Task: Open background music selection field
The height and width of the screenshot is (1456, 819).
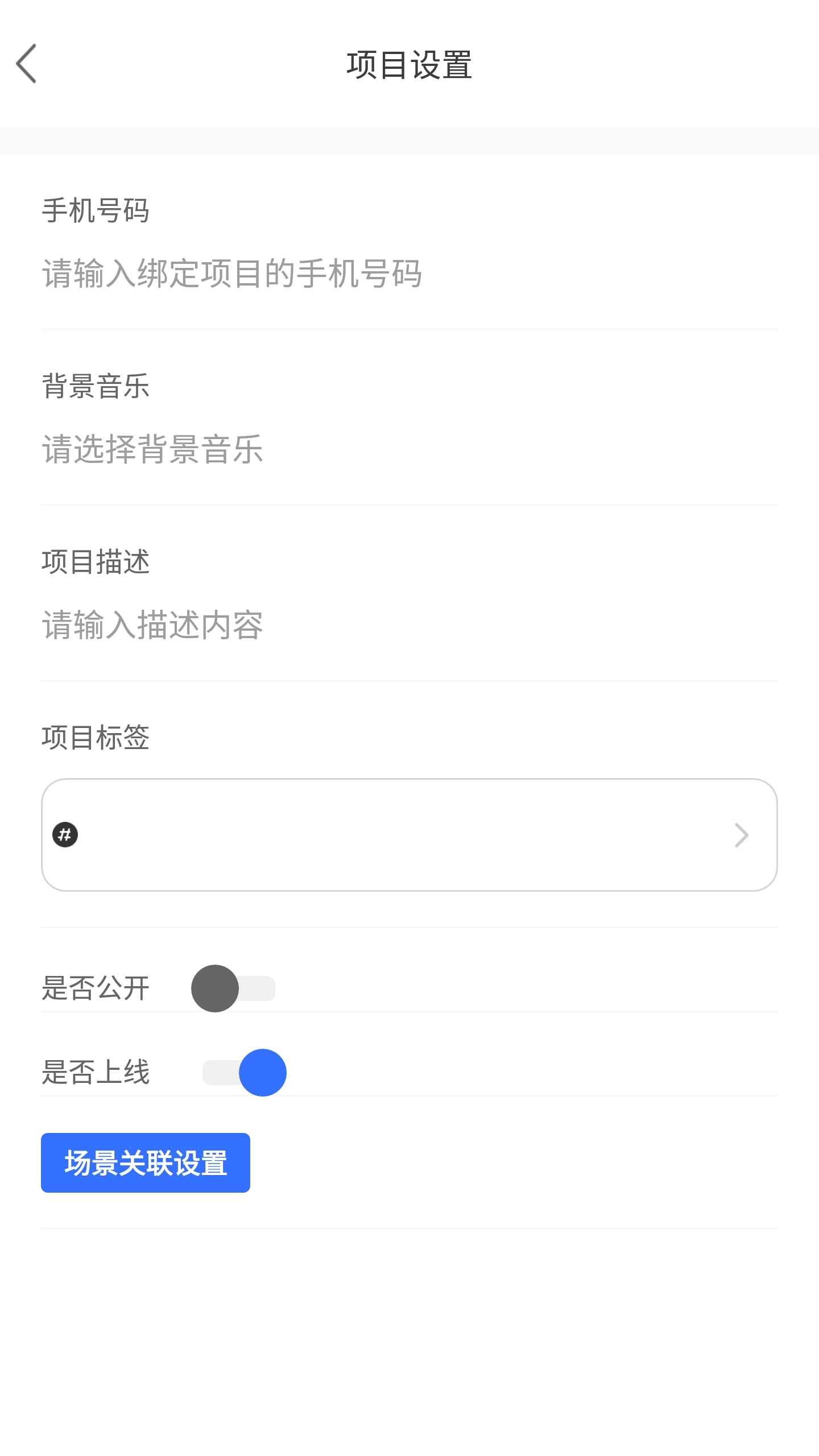Action: point(155,451)
